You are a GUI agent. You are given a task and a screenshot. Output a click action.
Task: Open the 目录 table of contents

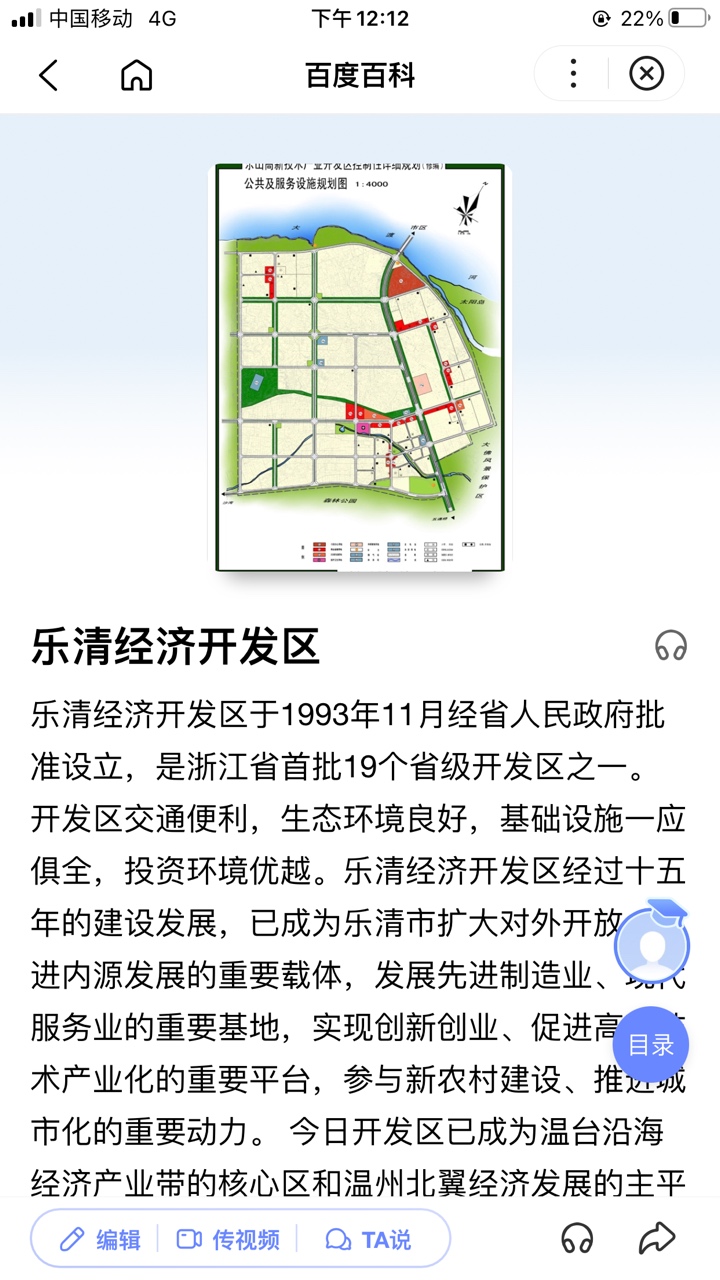(651, 1045)
